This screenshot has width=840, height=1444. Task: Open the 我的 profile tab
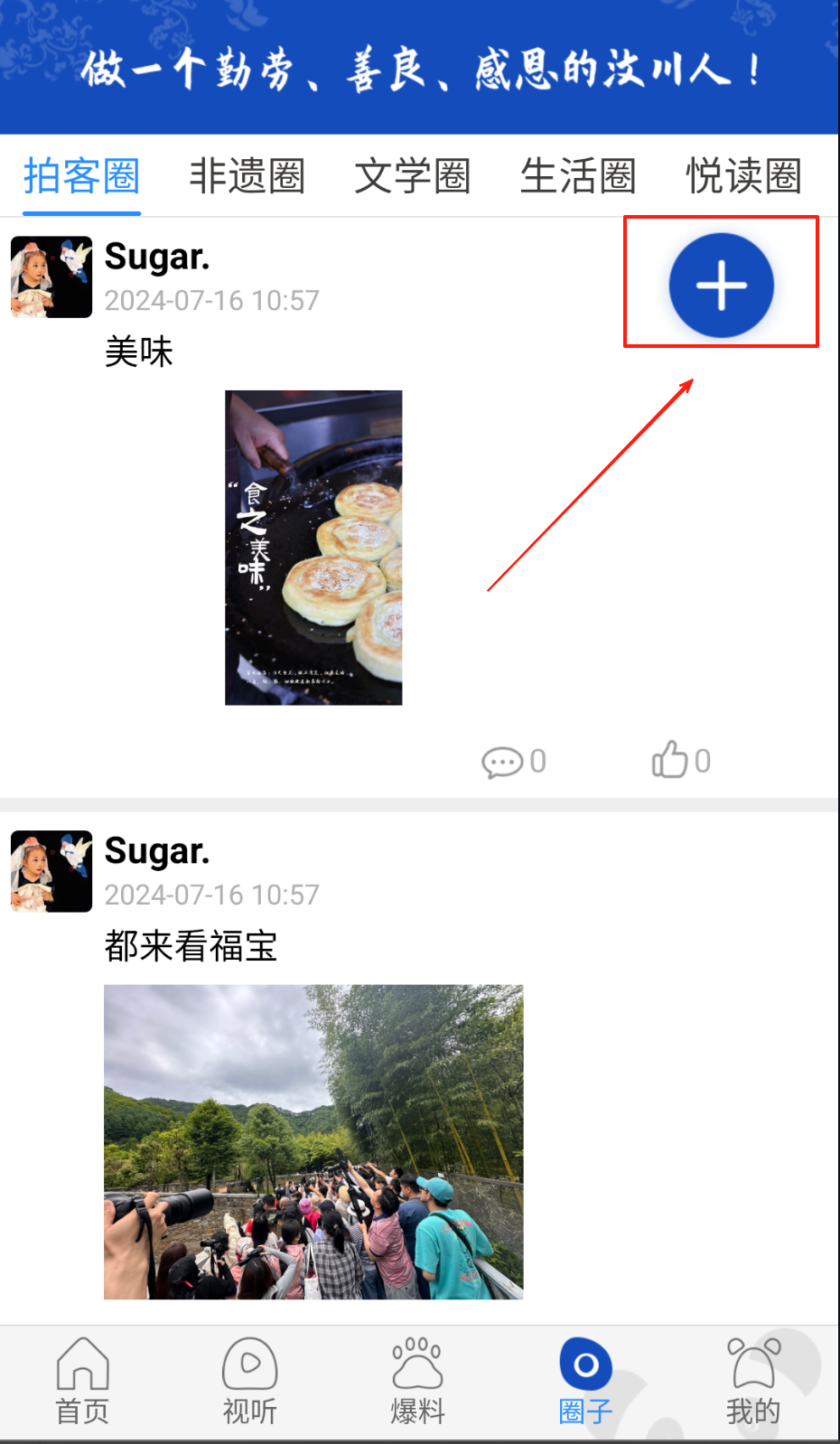[753, 1383]
